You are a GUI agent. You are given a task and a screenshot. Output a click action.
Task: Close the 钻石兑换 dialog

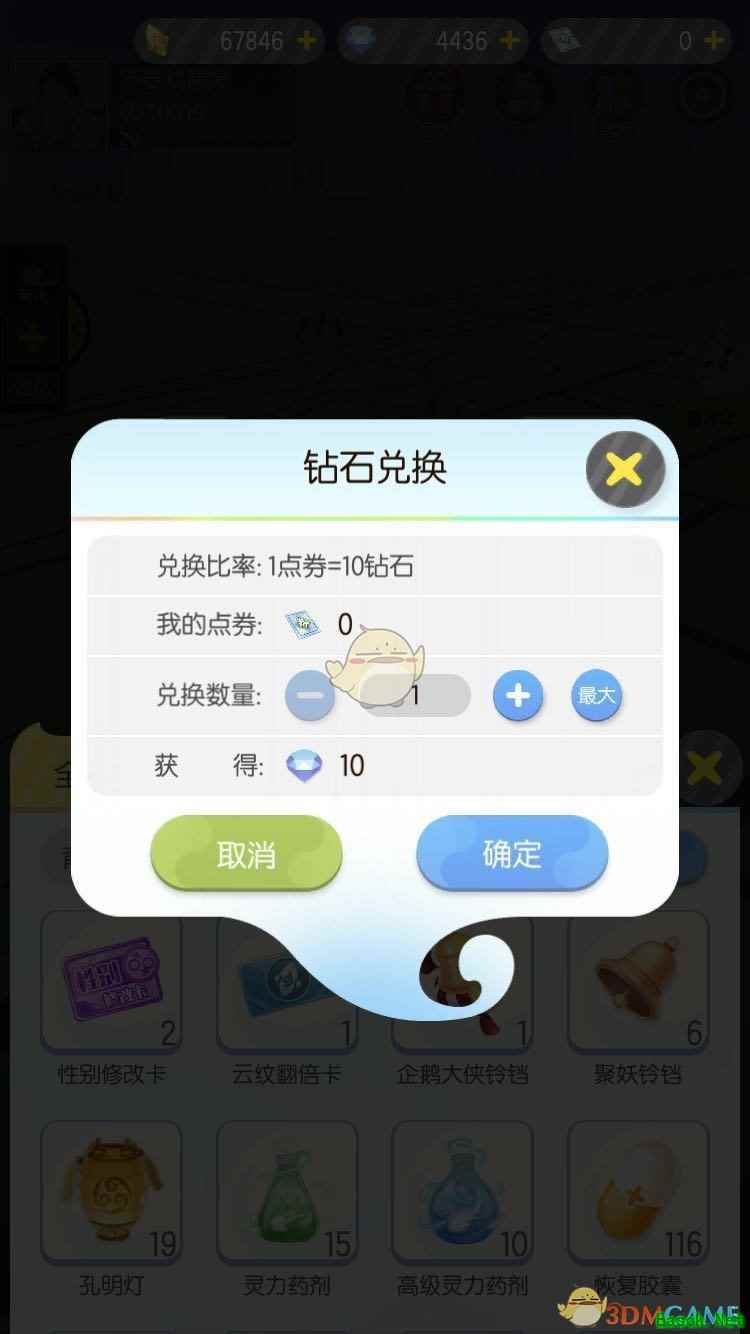624,468
